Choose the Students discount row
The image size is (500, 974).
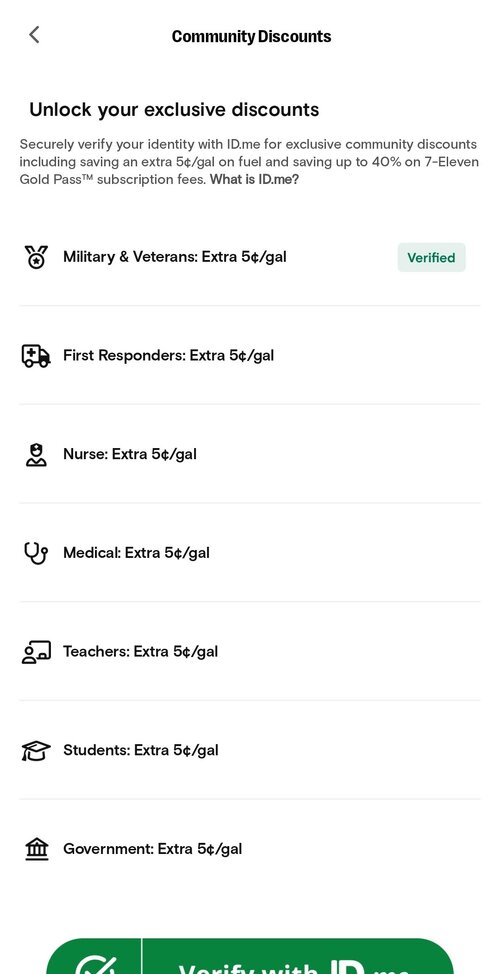pos(250,750)
